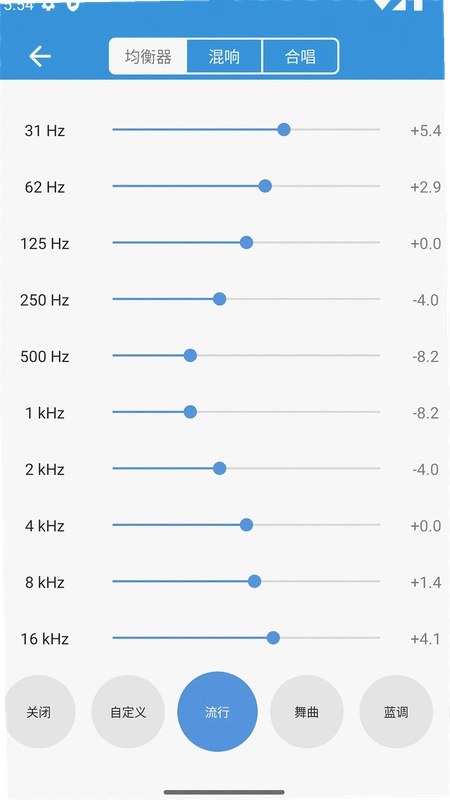
Task: Tap the 8 kHz slider track
Action: pyautogui.click(x=246, y=581)
